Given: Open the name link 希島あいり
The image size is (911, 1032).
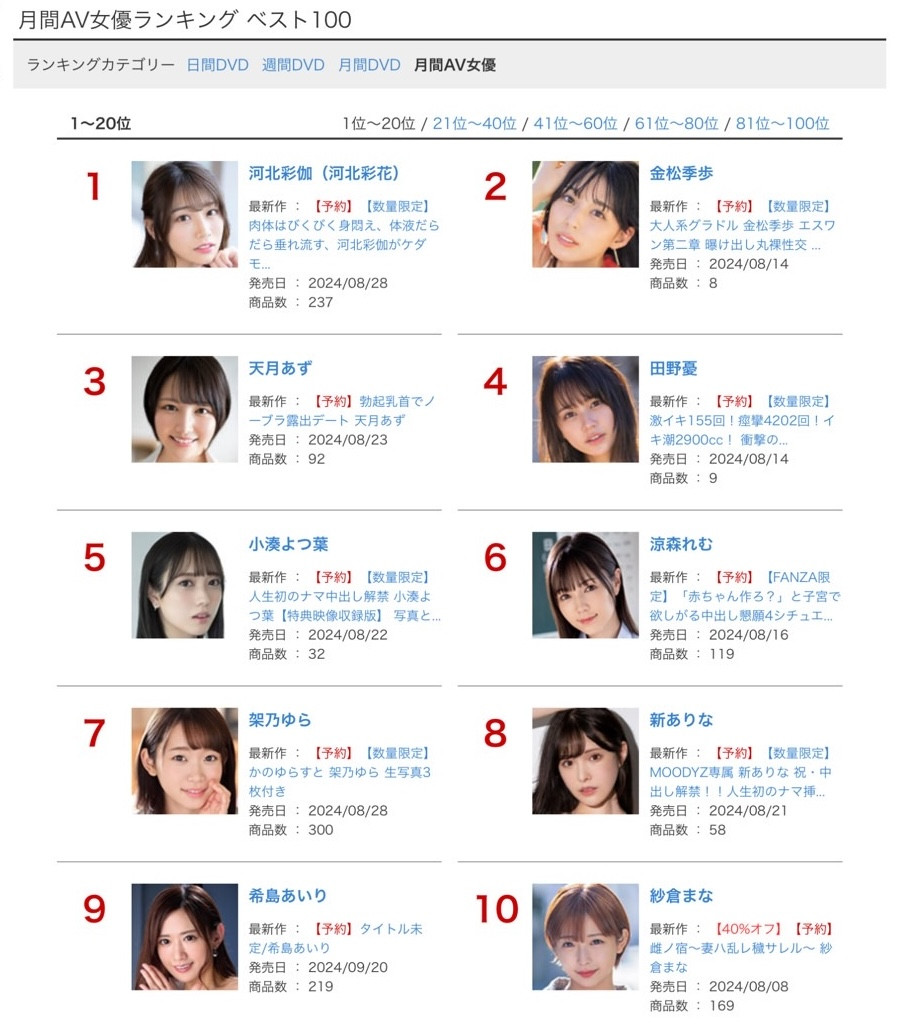Looking at the screenshot, I should (x=288, y=895).
